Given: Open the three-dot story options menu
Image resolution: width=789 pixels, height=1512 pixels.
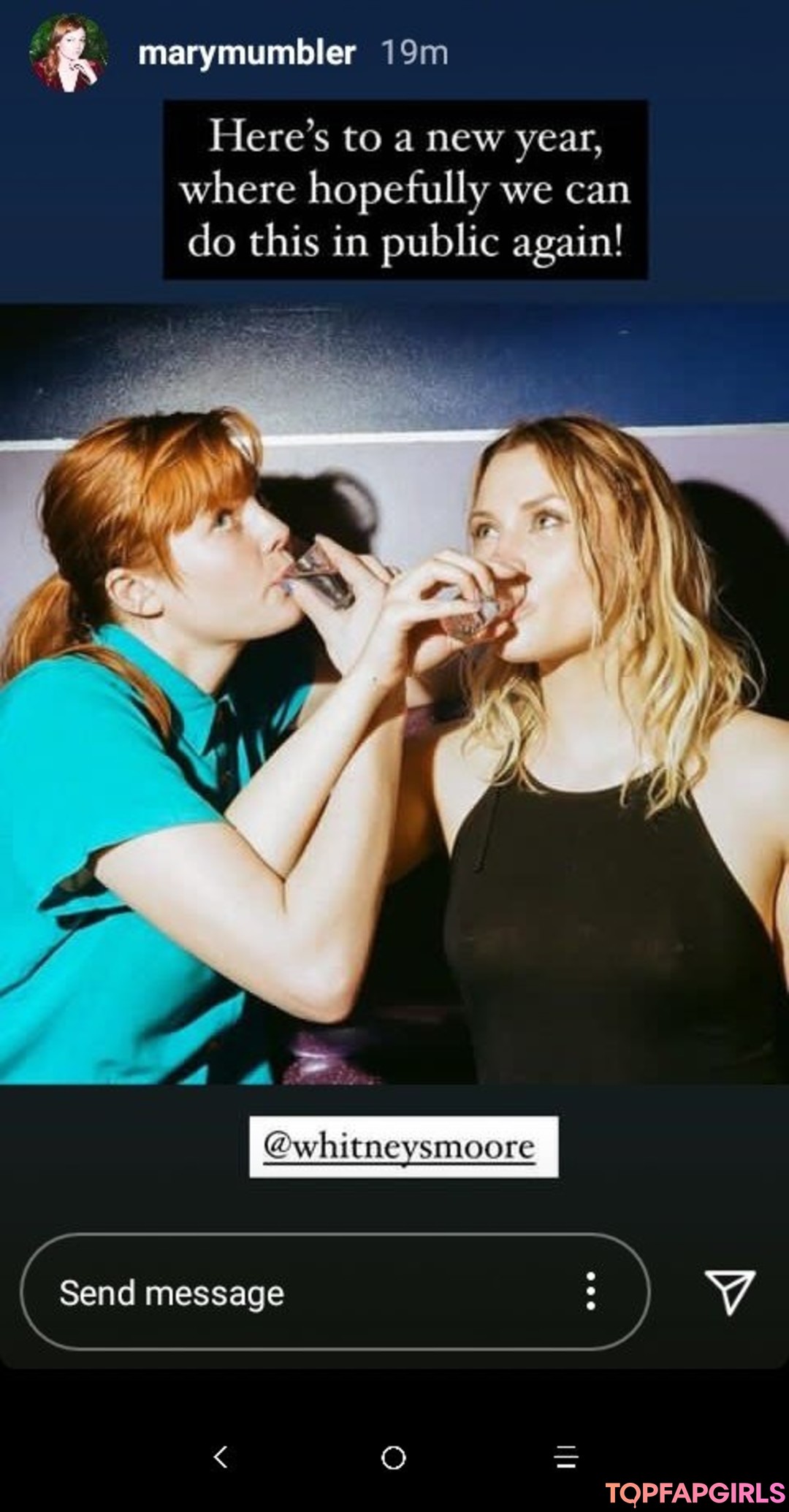Looking at the screenshot, I should (590, 1291).
